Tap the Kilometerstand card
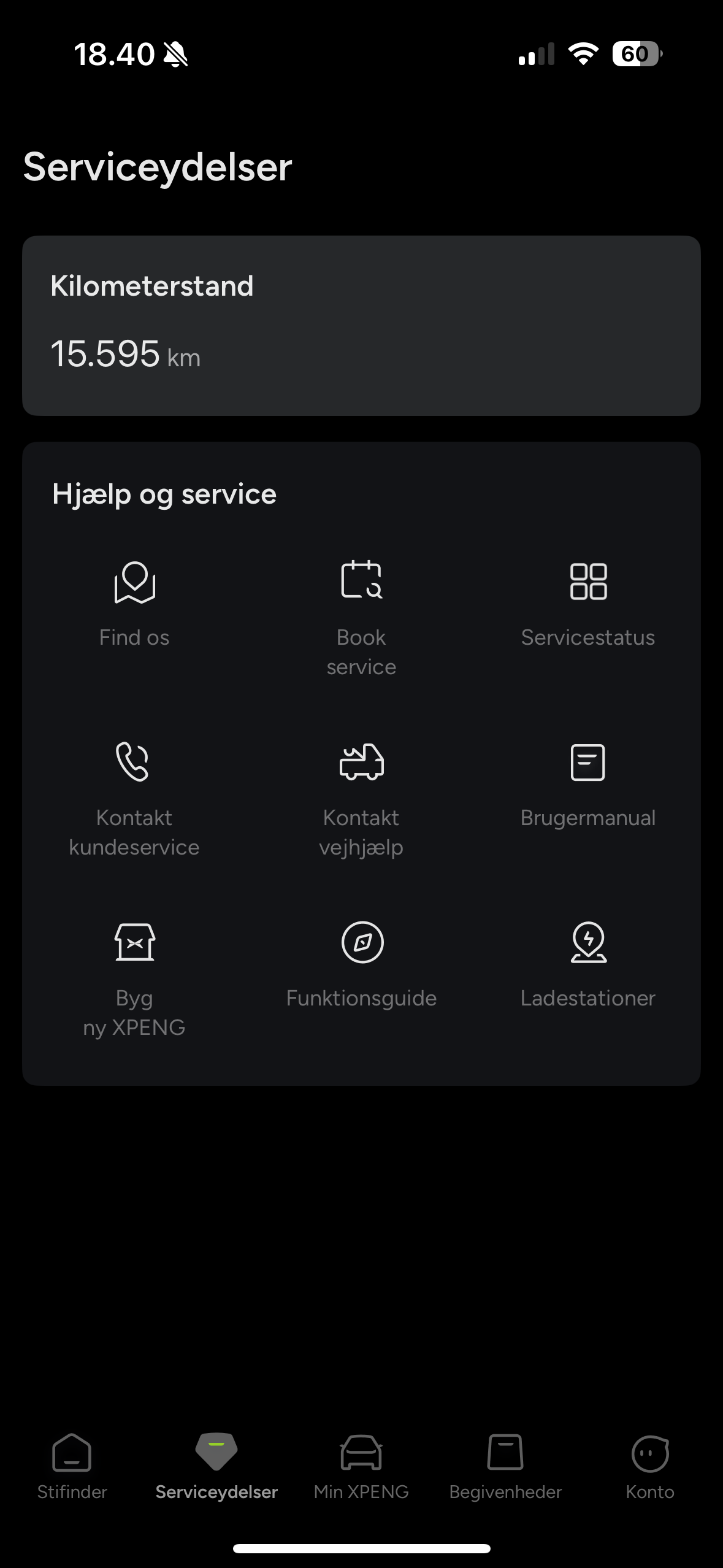This screenshot has height=1568, width=723. click(361, 325)
